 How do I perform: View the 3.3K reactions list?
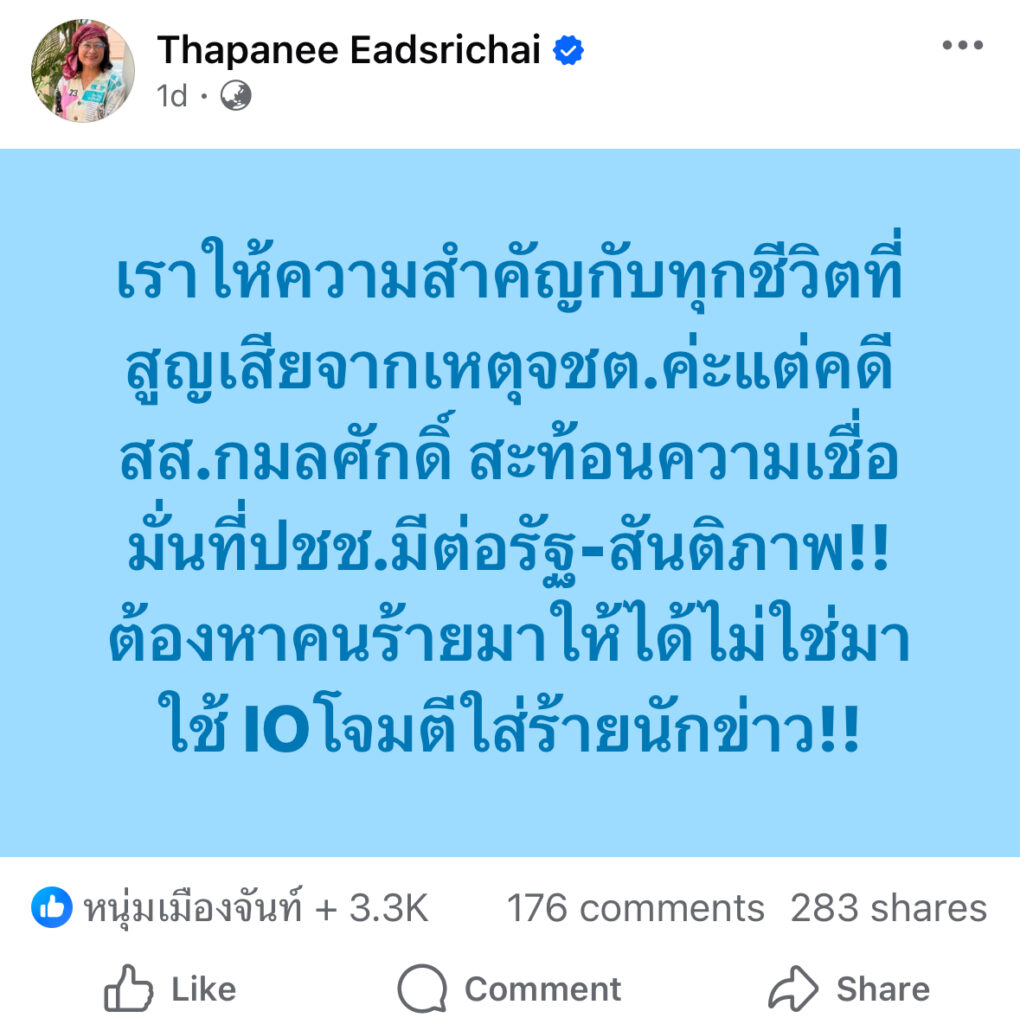tap(230, 908)
